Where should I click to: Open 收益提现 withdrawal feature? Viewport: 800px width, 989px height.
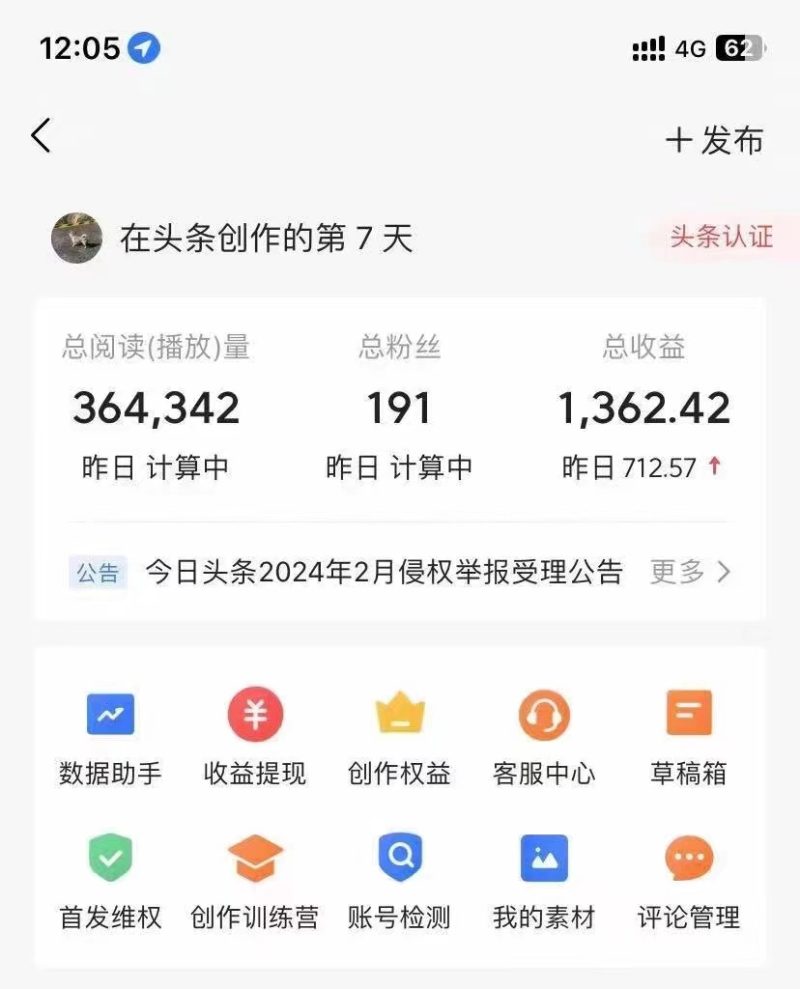pos(255,735)
